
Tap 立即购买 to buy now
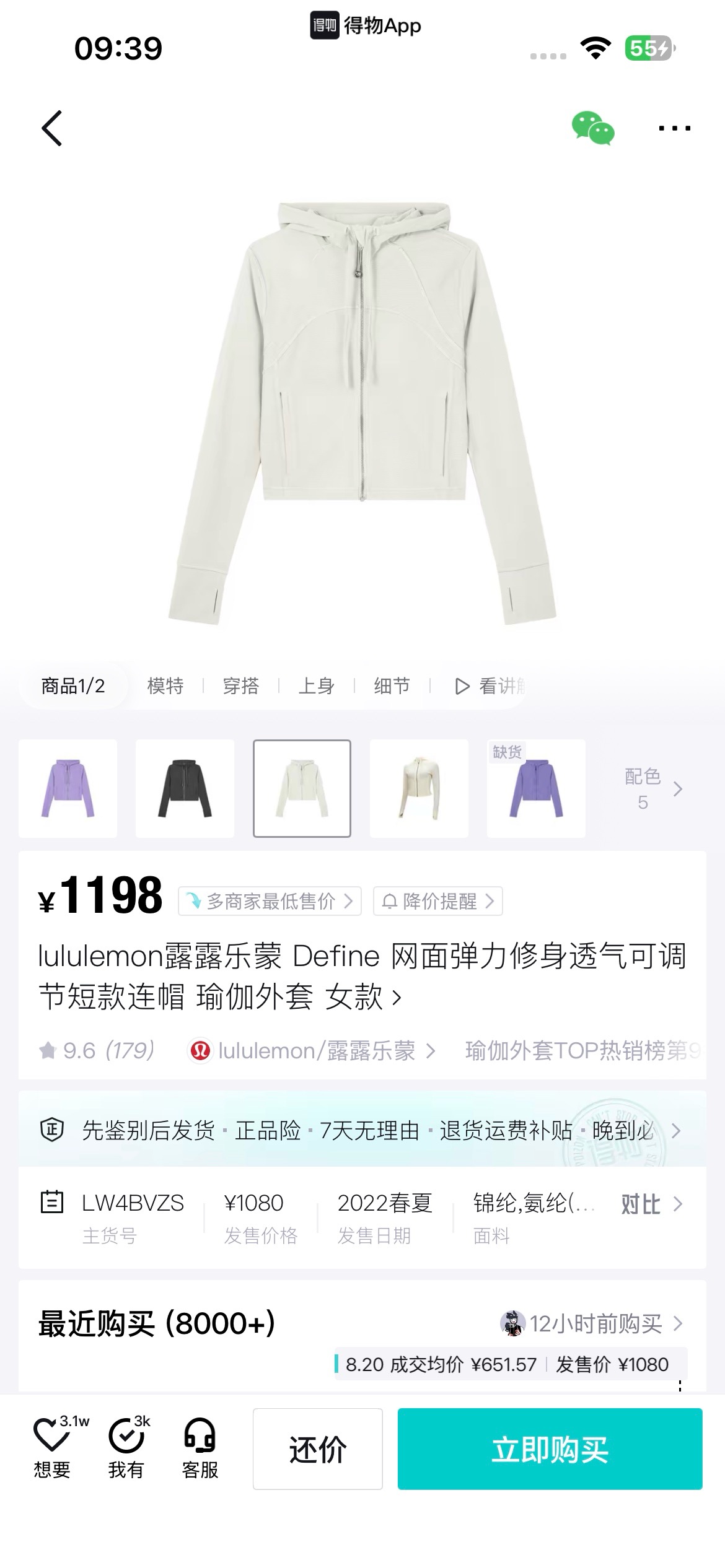pyautogui.click(x=550, y=1449)
